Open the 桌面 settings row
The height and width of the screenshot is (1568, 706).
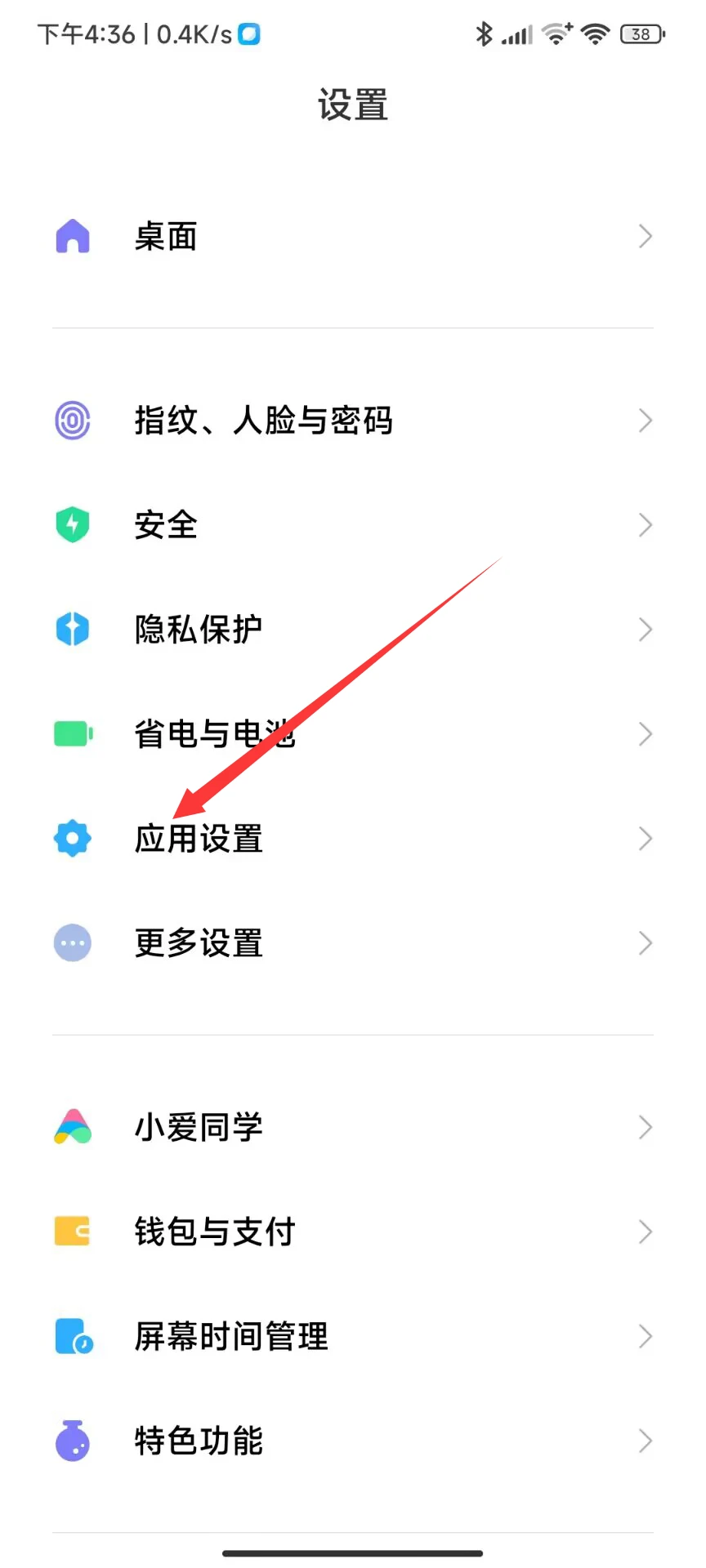(353, 237)
